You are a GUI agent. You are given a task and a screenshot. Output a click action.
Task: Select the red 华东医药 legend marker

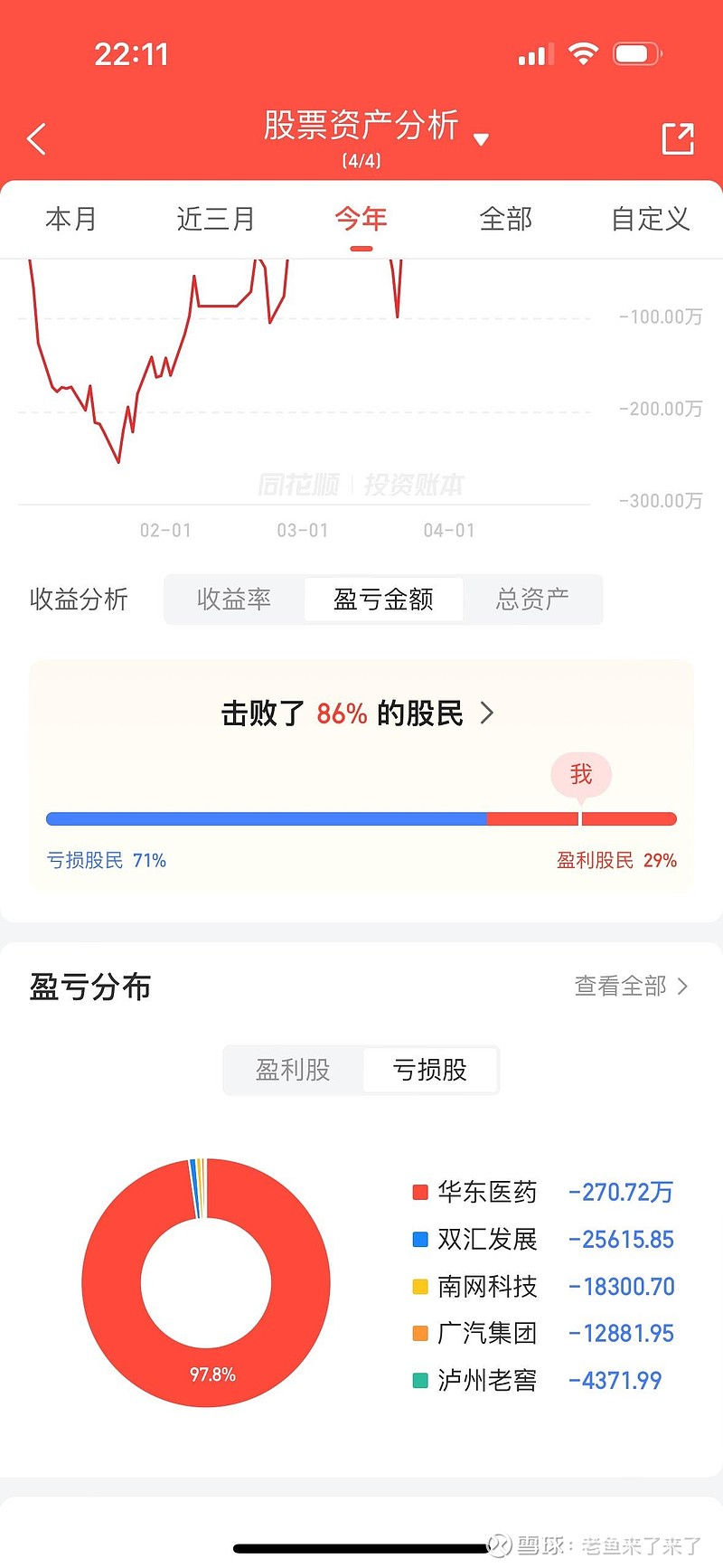coord(418,1192)
